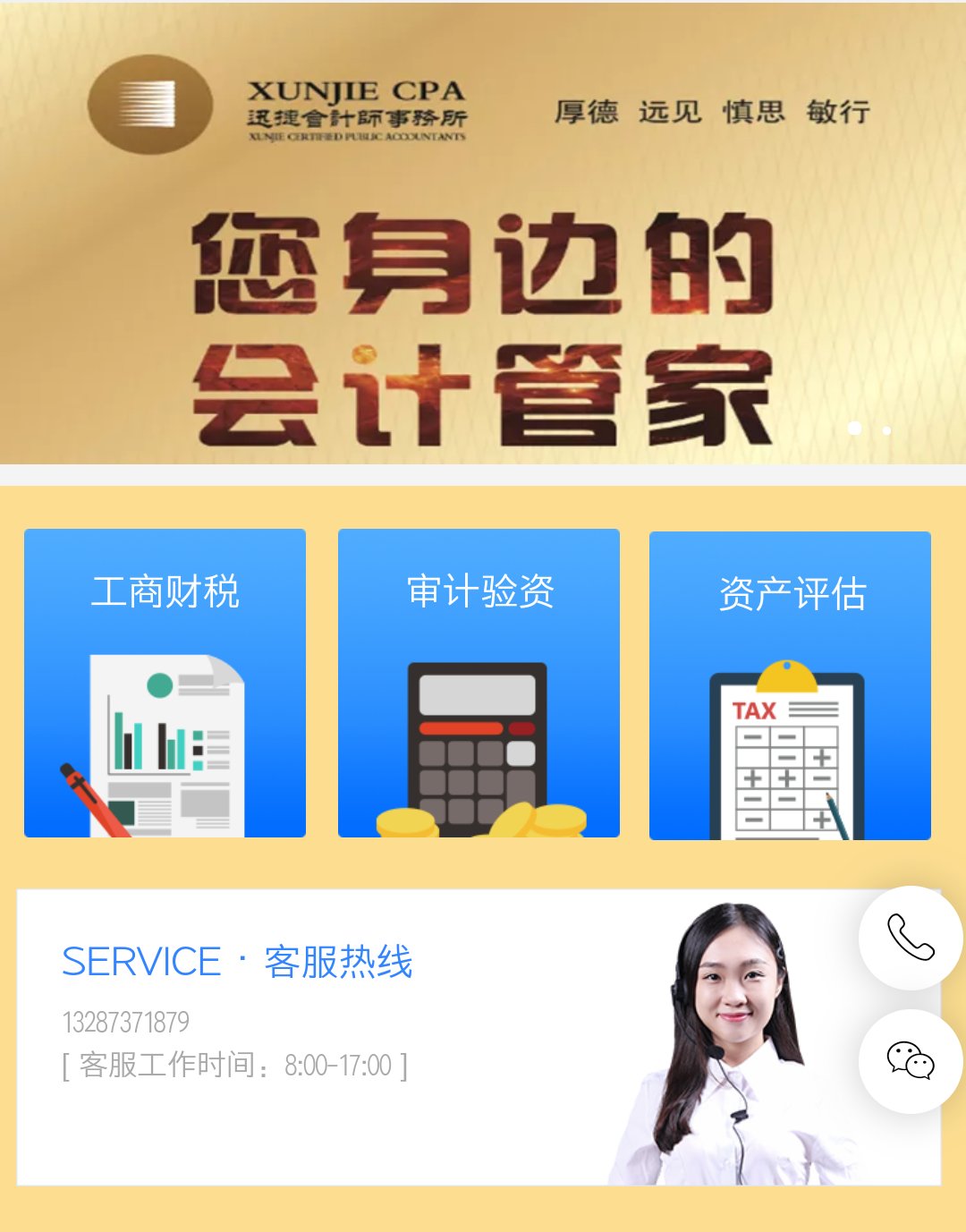Open the WeChat contact floating button

[x=910, y=1061]
